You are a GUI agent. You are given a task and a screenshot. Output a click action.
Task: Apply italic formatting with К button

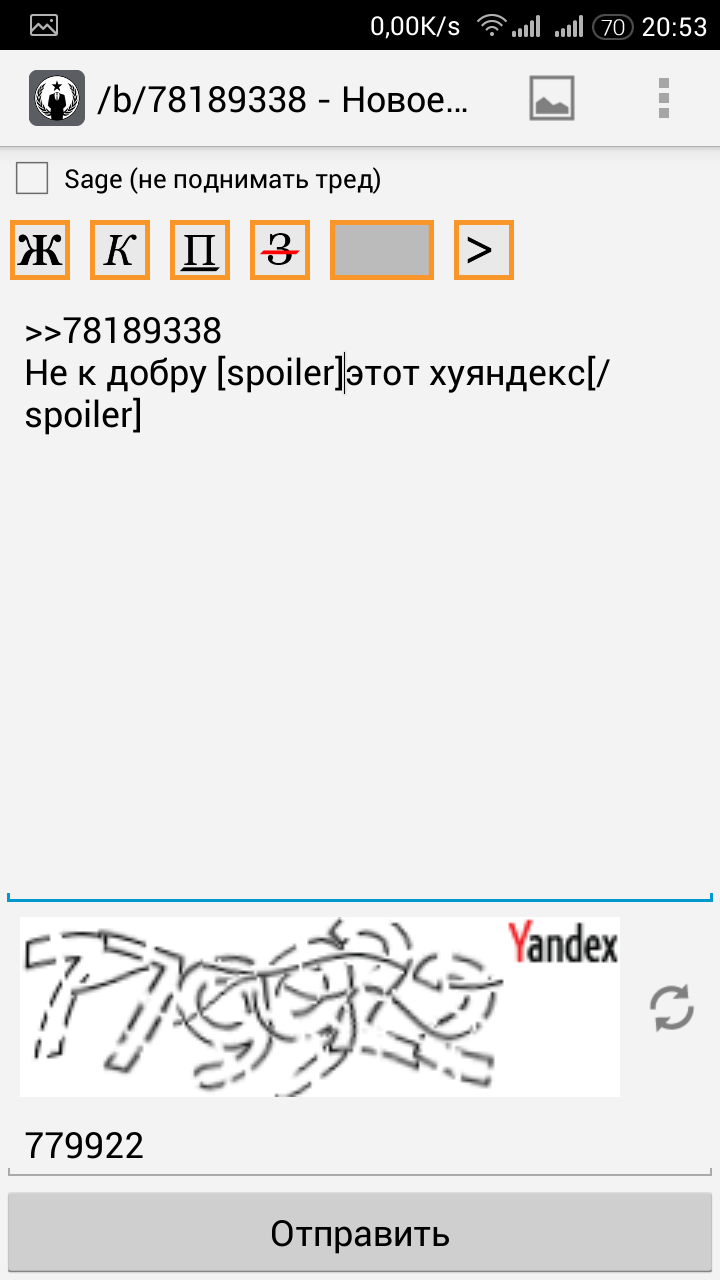click(x=120, y=250)
